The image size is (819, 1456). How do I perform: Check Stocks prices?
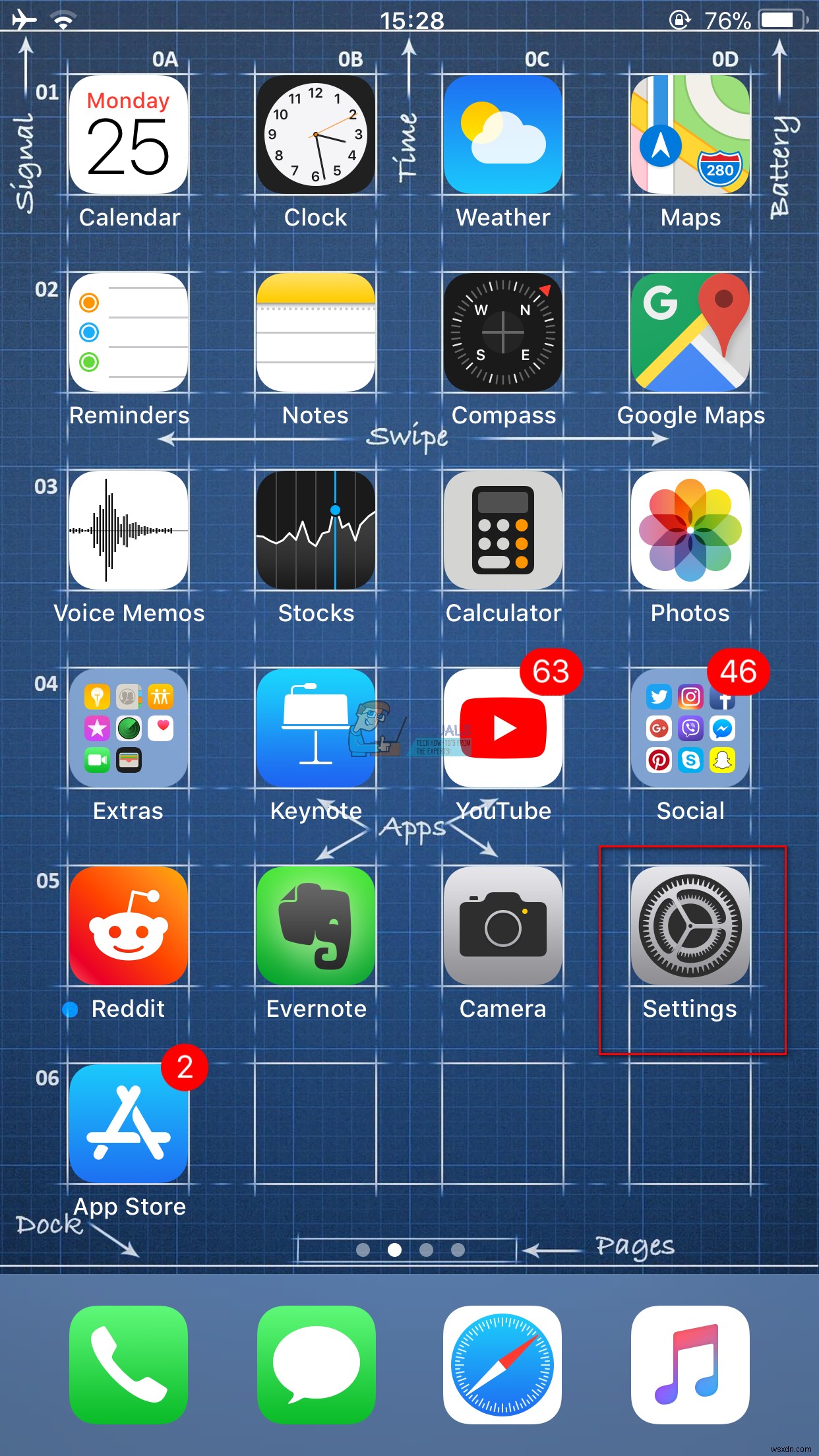click(x=315, y=530)
